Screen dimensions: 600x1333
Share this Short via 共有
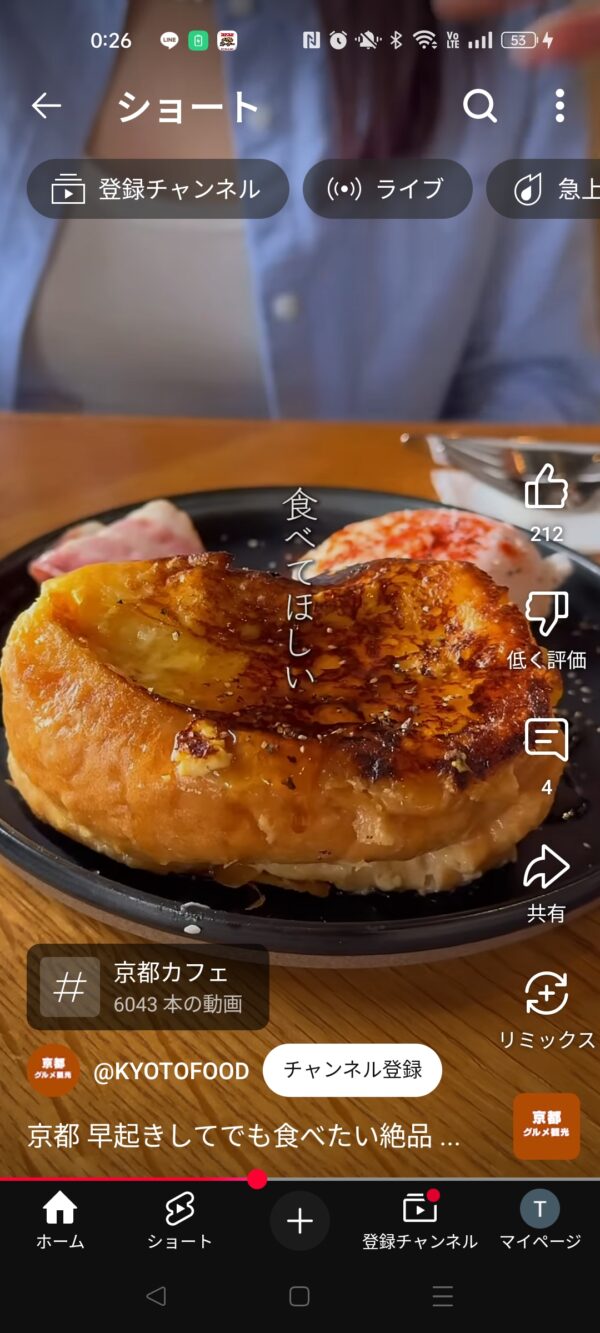(x=546, y=868)
